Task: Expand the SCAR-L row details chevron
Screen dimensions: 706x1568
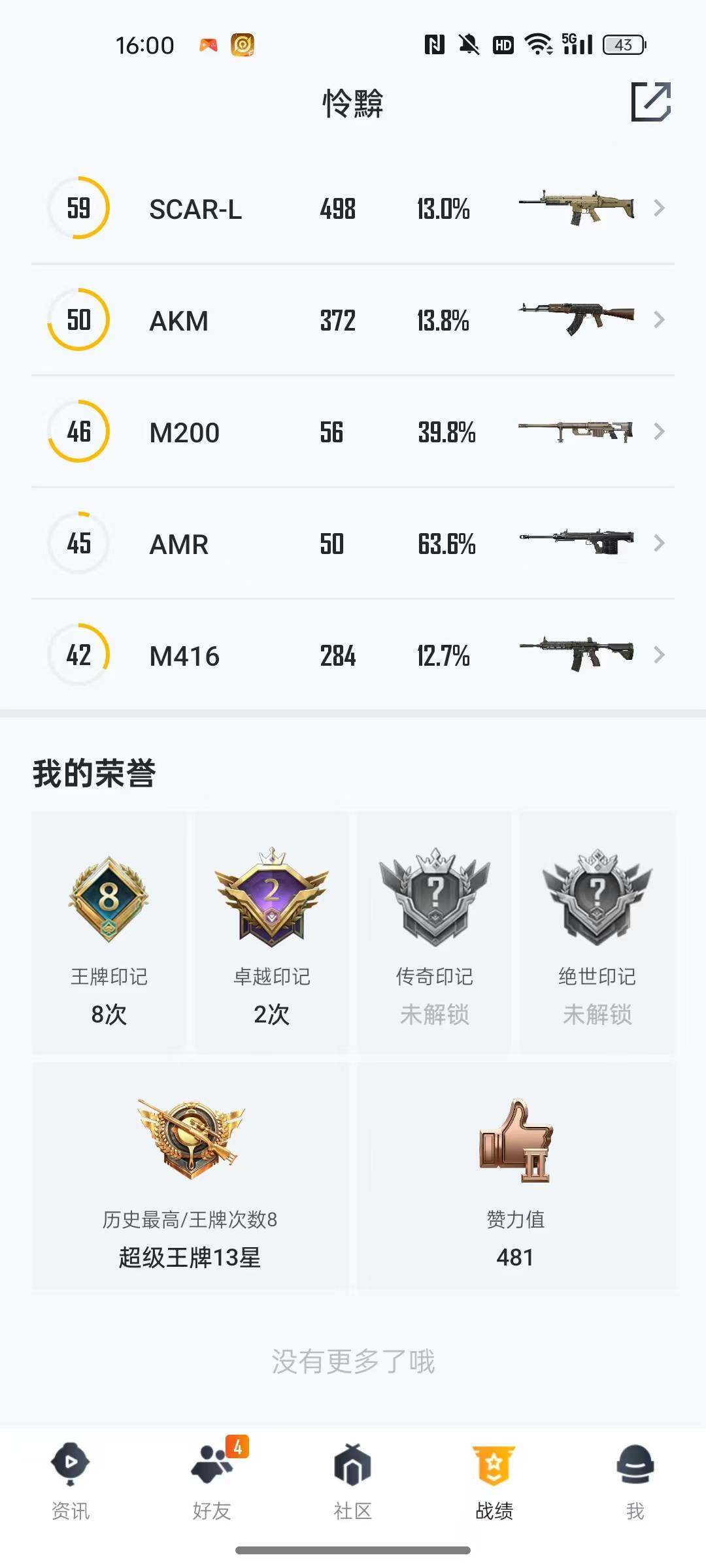Action: (660, 208)
